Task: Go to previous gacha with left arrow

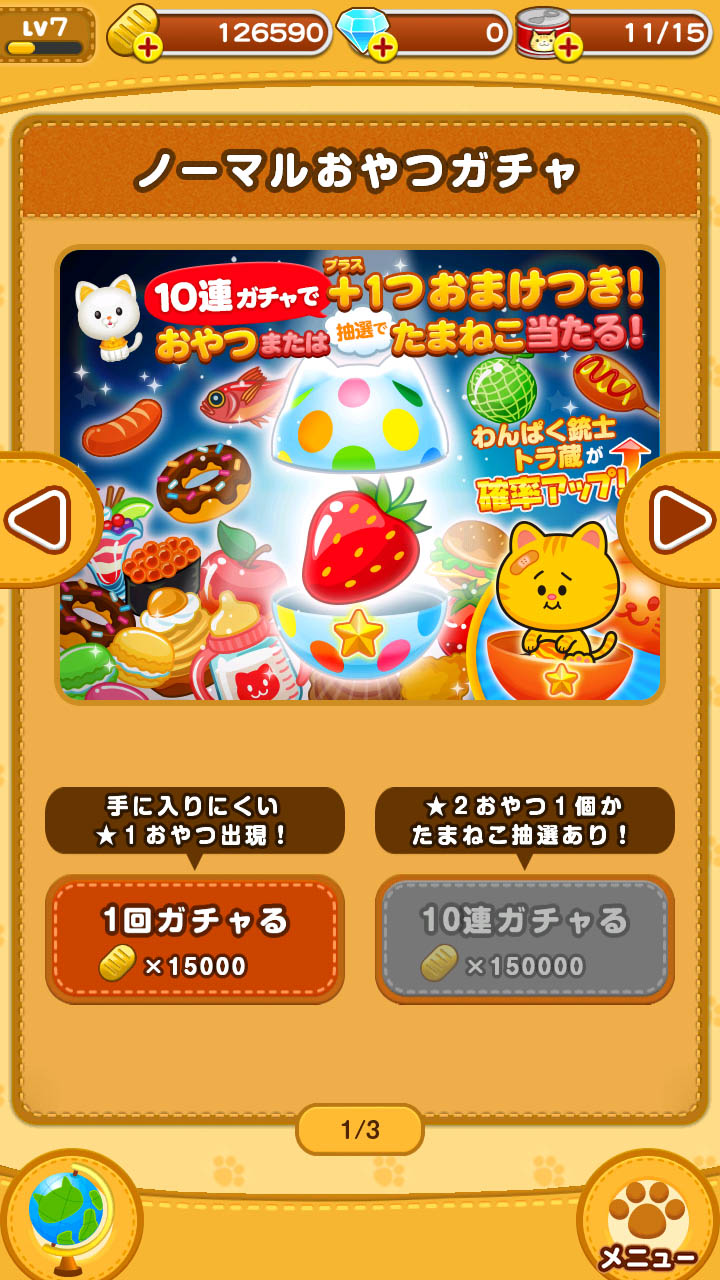Action: 40,520
